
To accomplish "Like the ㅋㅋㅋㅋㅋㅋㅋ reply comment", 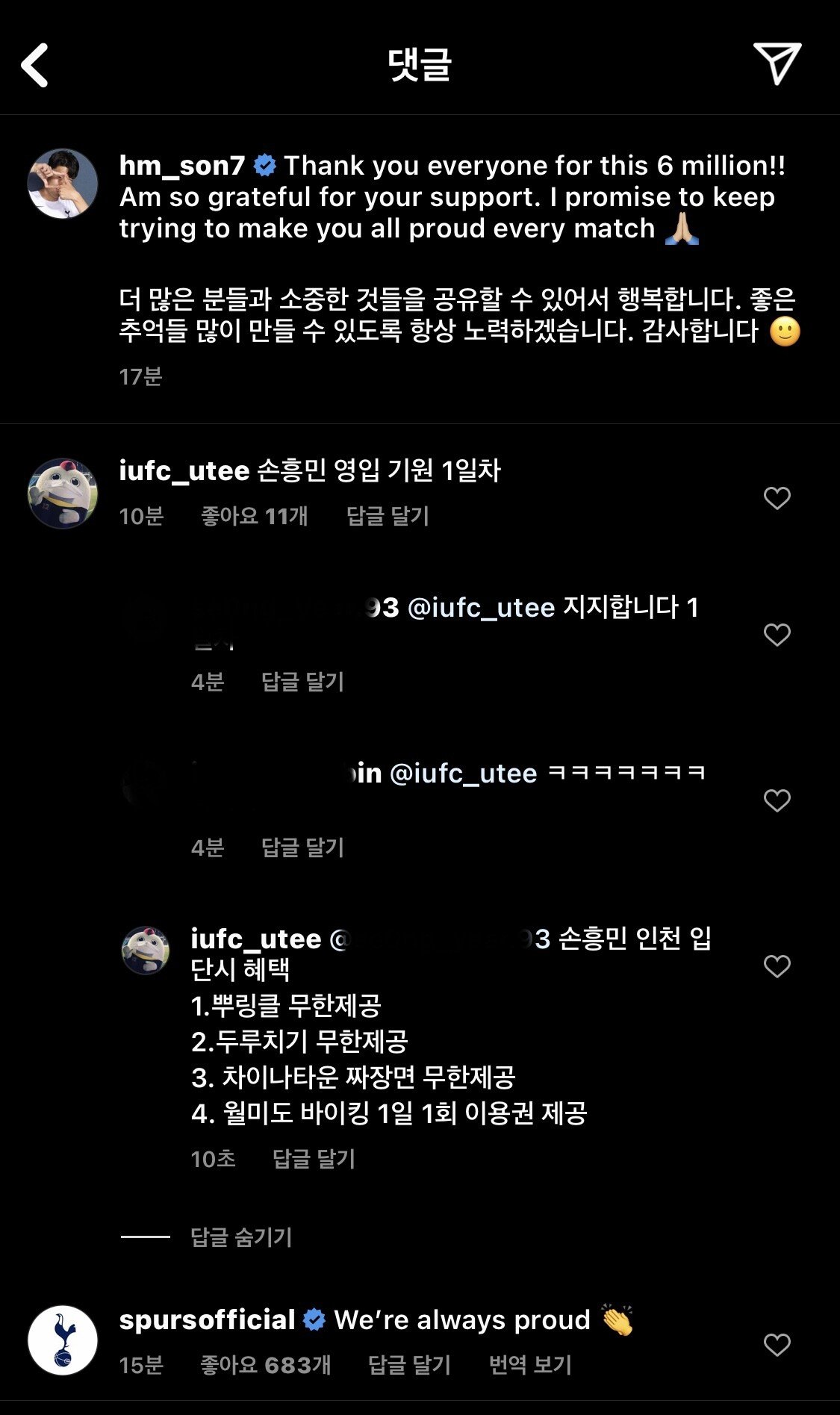I will point(777,800).
